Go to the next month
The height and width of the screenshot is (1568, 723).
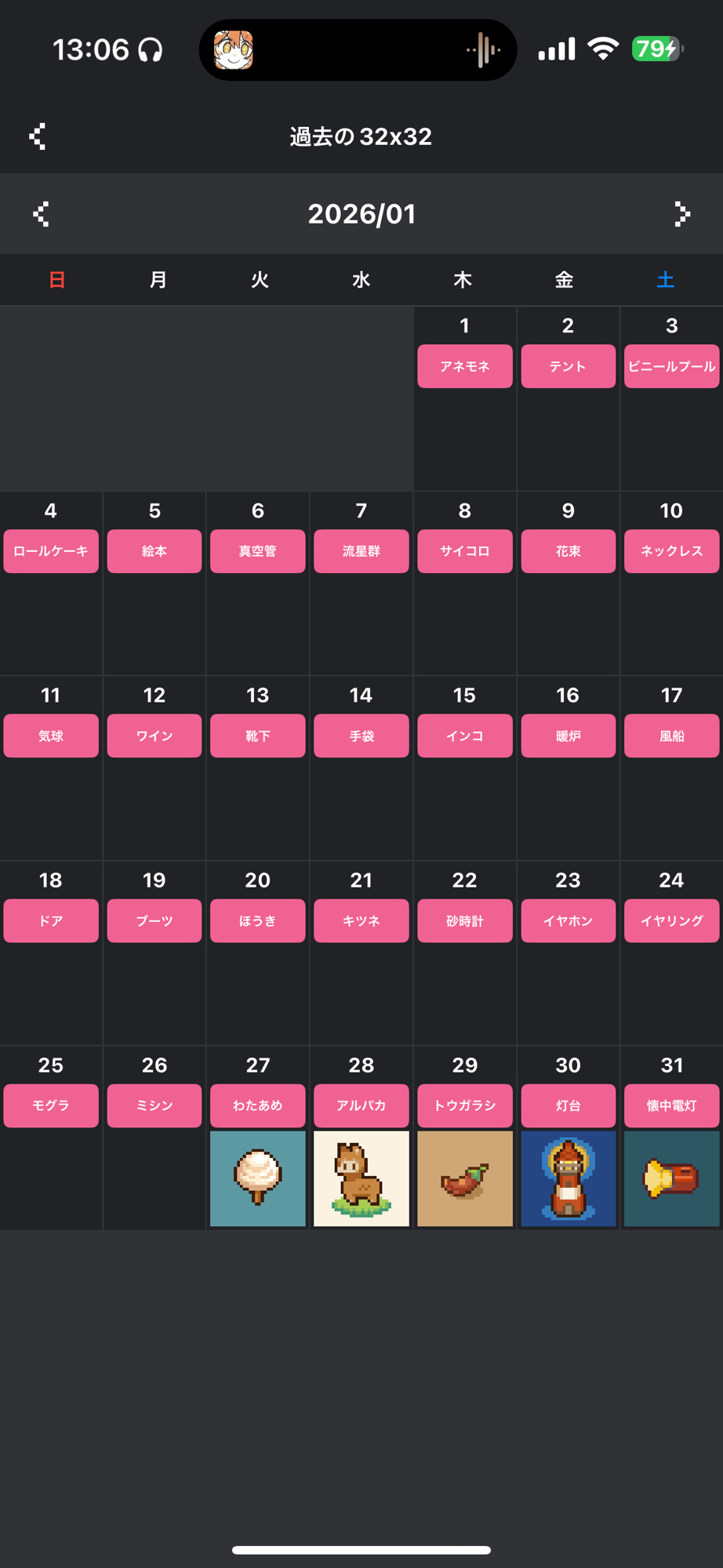(x=681, y=214)
